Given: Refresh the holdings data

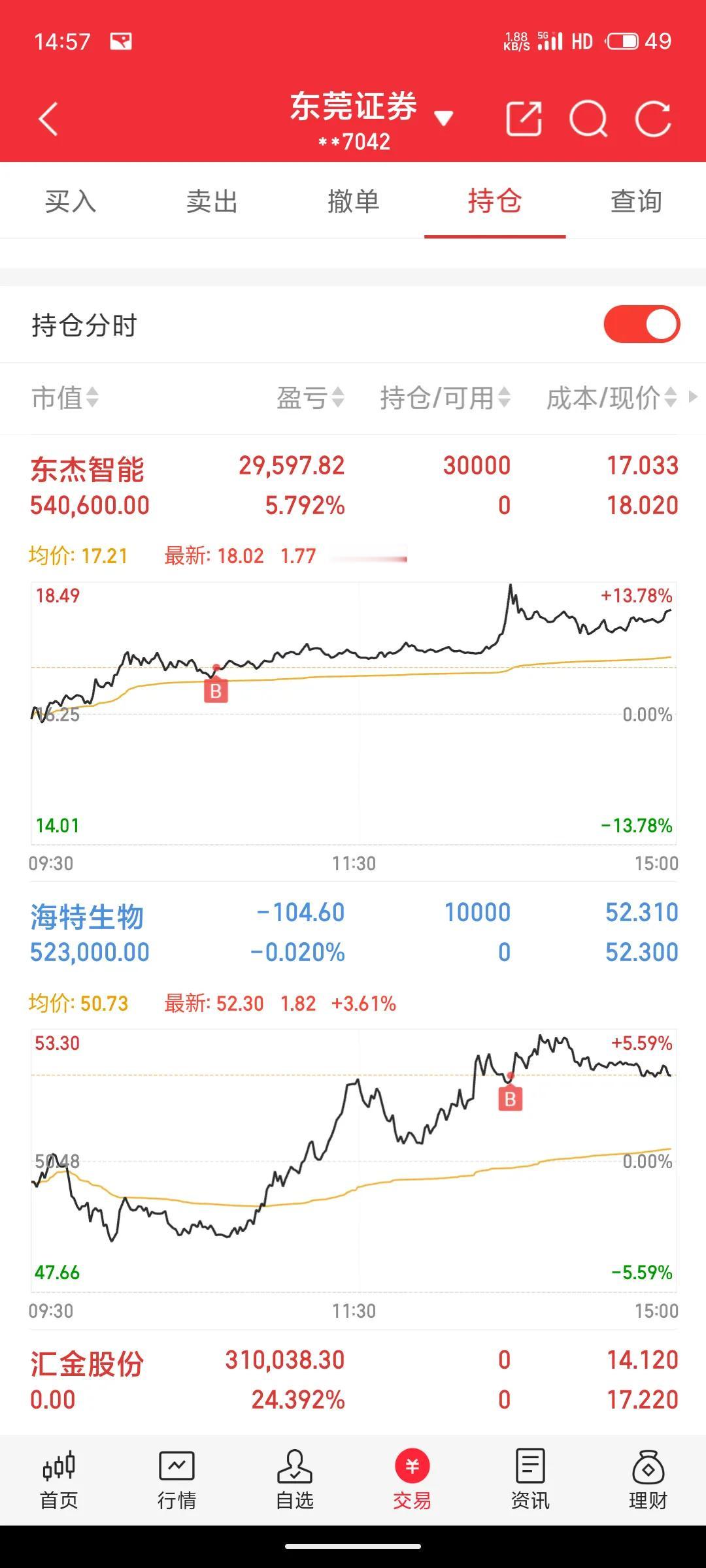Looking at the screenshot, I should pyautogui.click(x=653, y=119).
